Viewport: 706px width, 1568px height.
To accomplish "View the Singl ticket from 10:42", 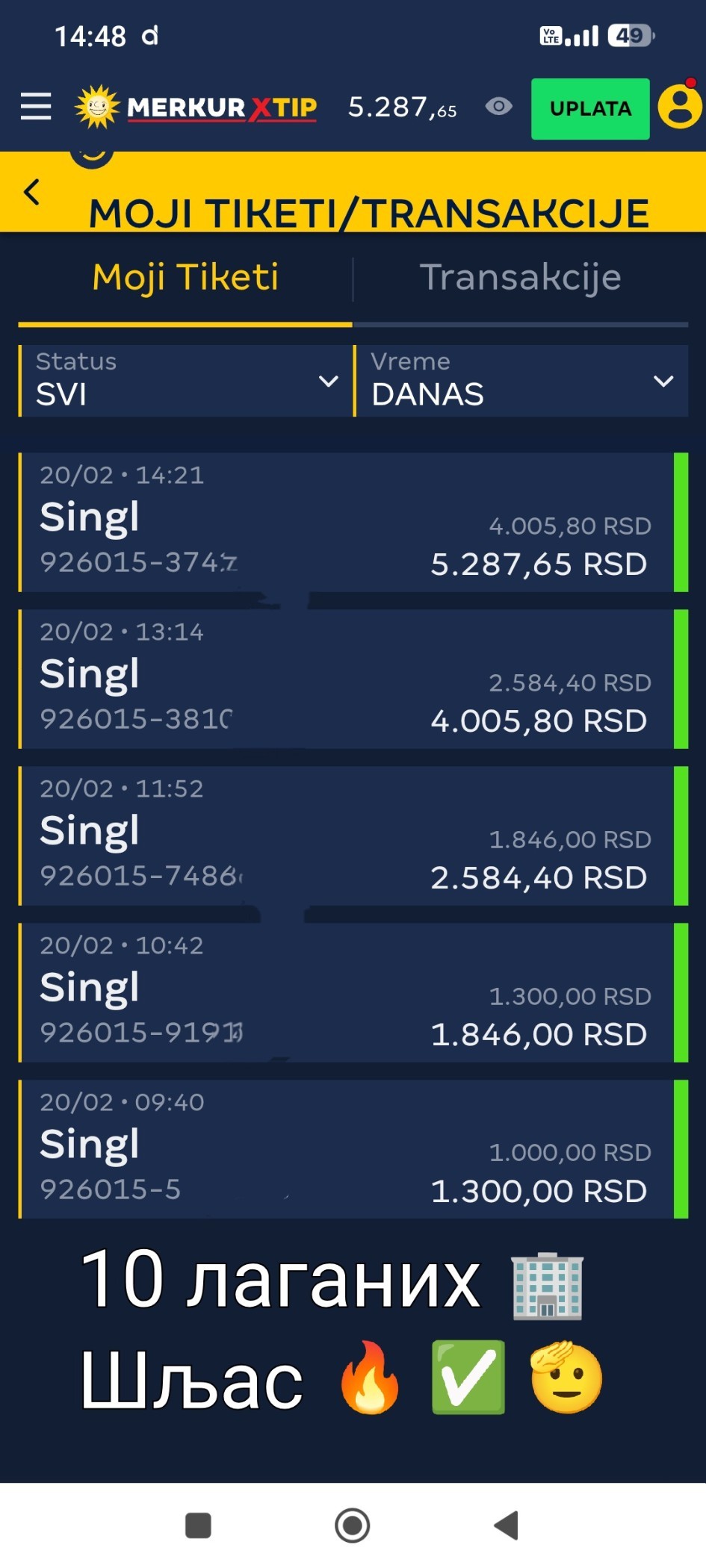I will pyautogui.click(x=345, y=992).
